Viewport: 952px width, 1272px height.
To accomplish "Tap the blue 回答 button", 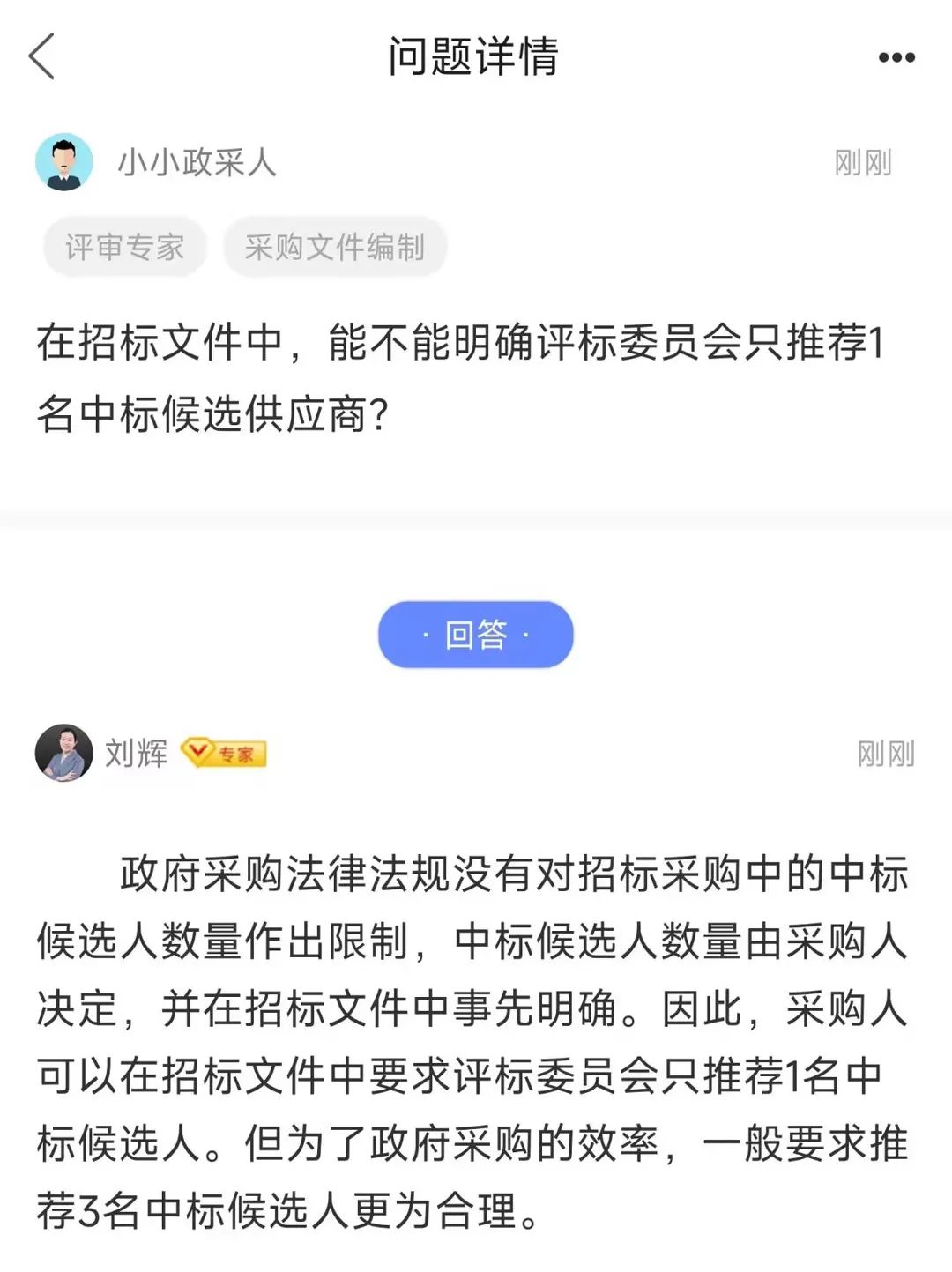I will [475, 635].
